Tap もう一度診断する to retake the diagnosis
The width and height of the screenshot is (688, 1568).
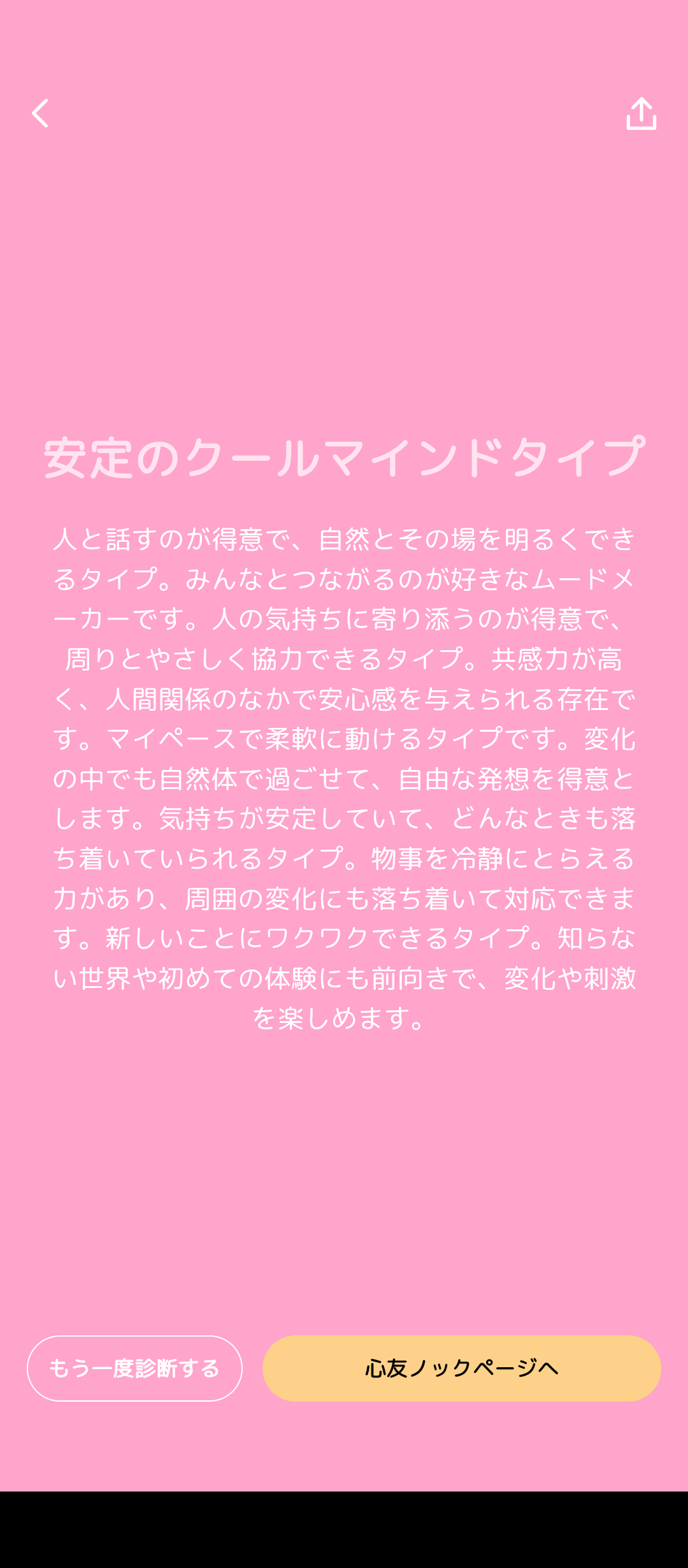[x=134, y=1368]
